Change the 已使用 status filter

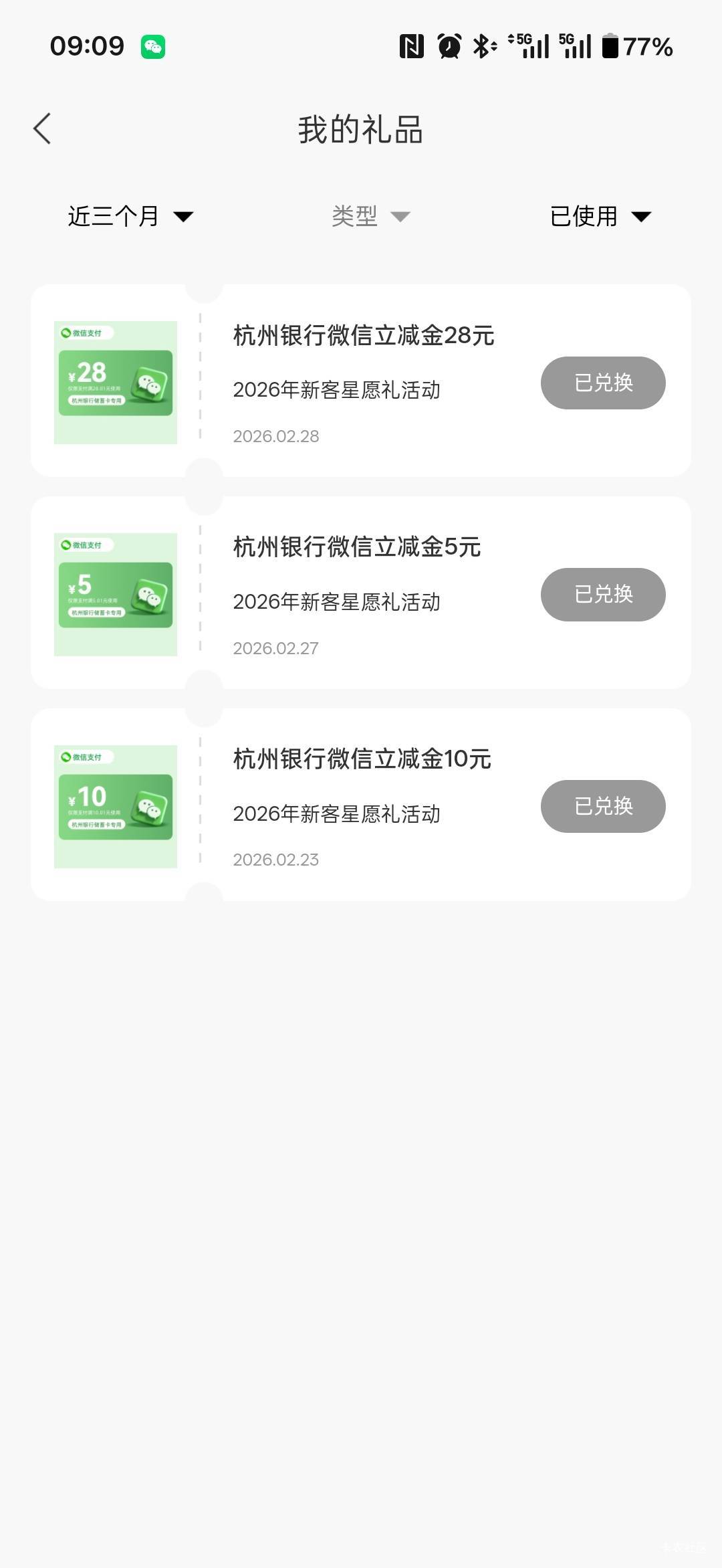pos(600,216)
